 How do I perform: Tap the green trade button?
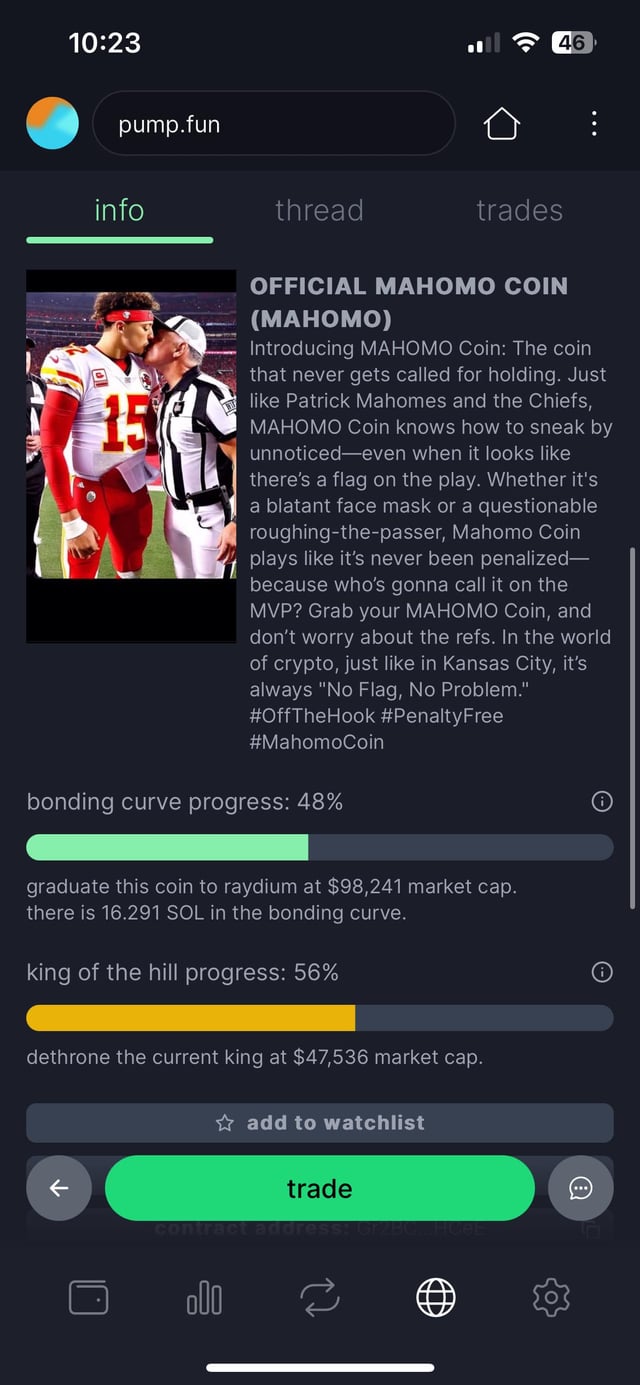(x=320, y=1188)
